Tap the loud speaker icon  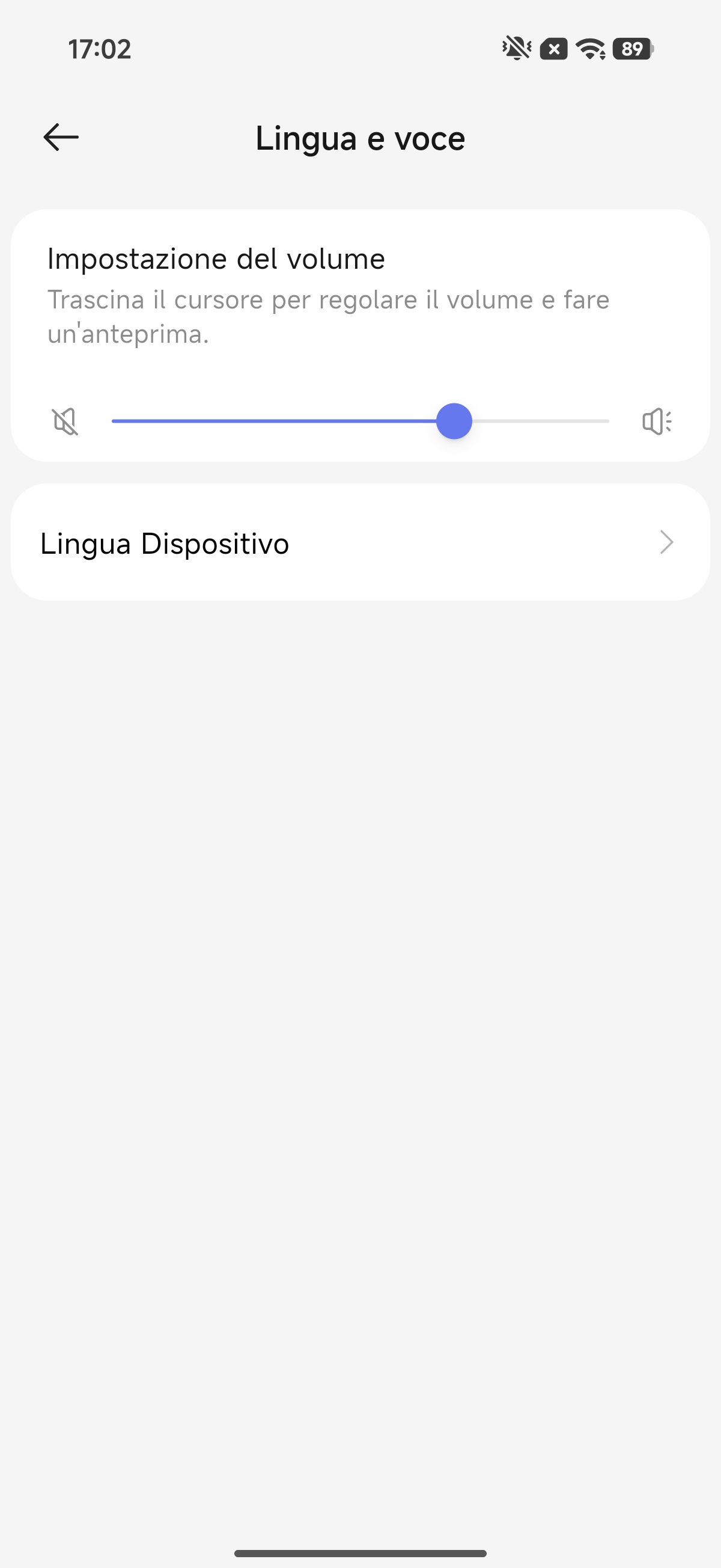657,421
